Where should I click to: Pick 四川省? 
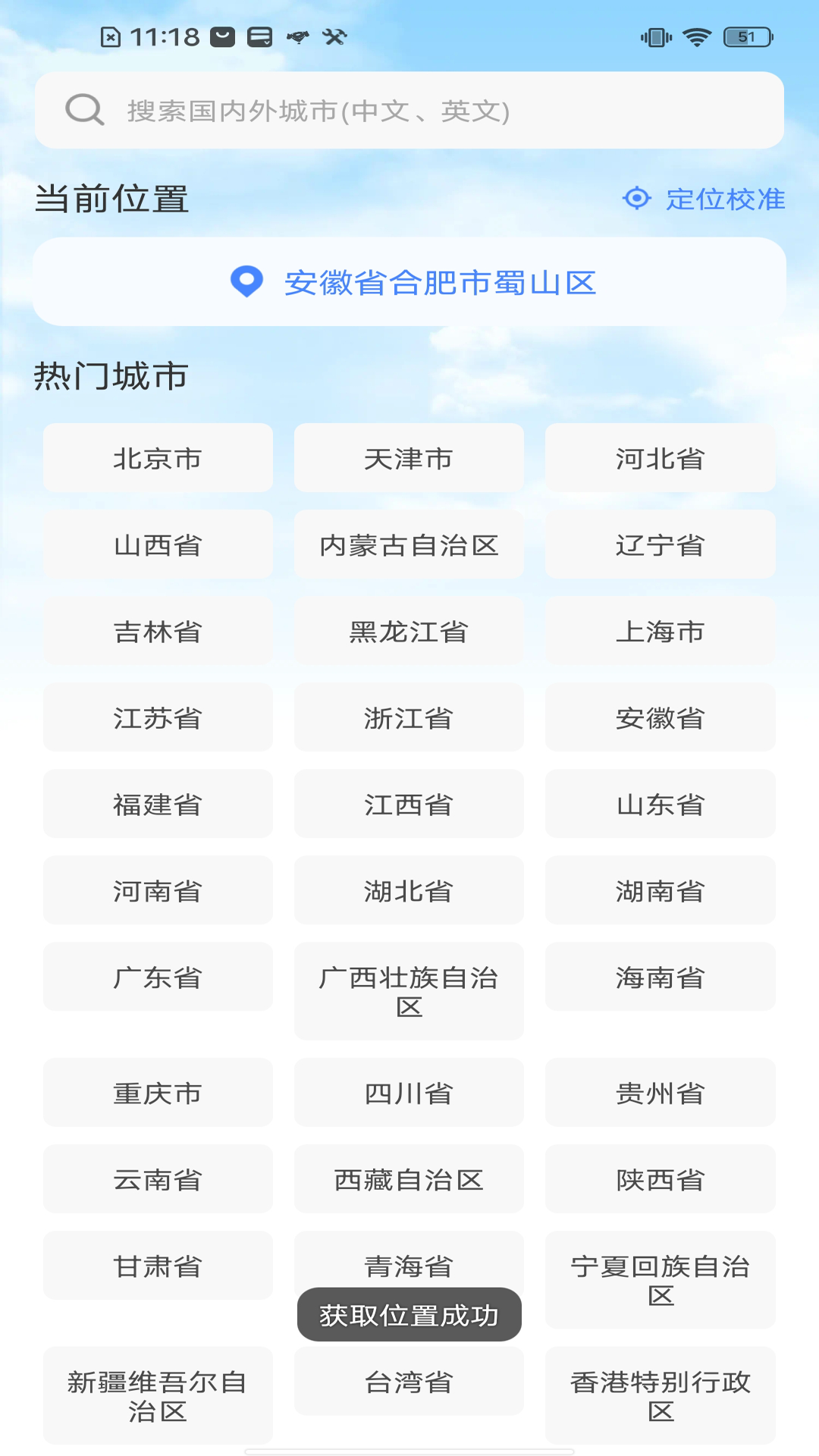pos(409,1093)
